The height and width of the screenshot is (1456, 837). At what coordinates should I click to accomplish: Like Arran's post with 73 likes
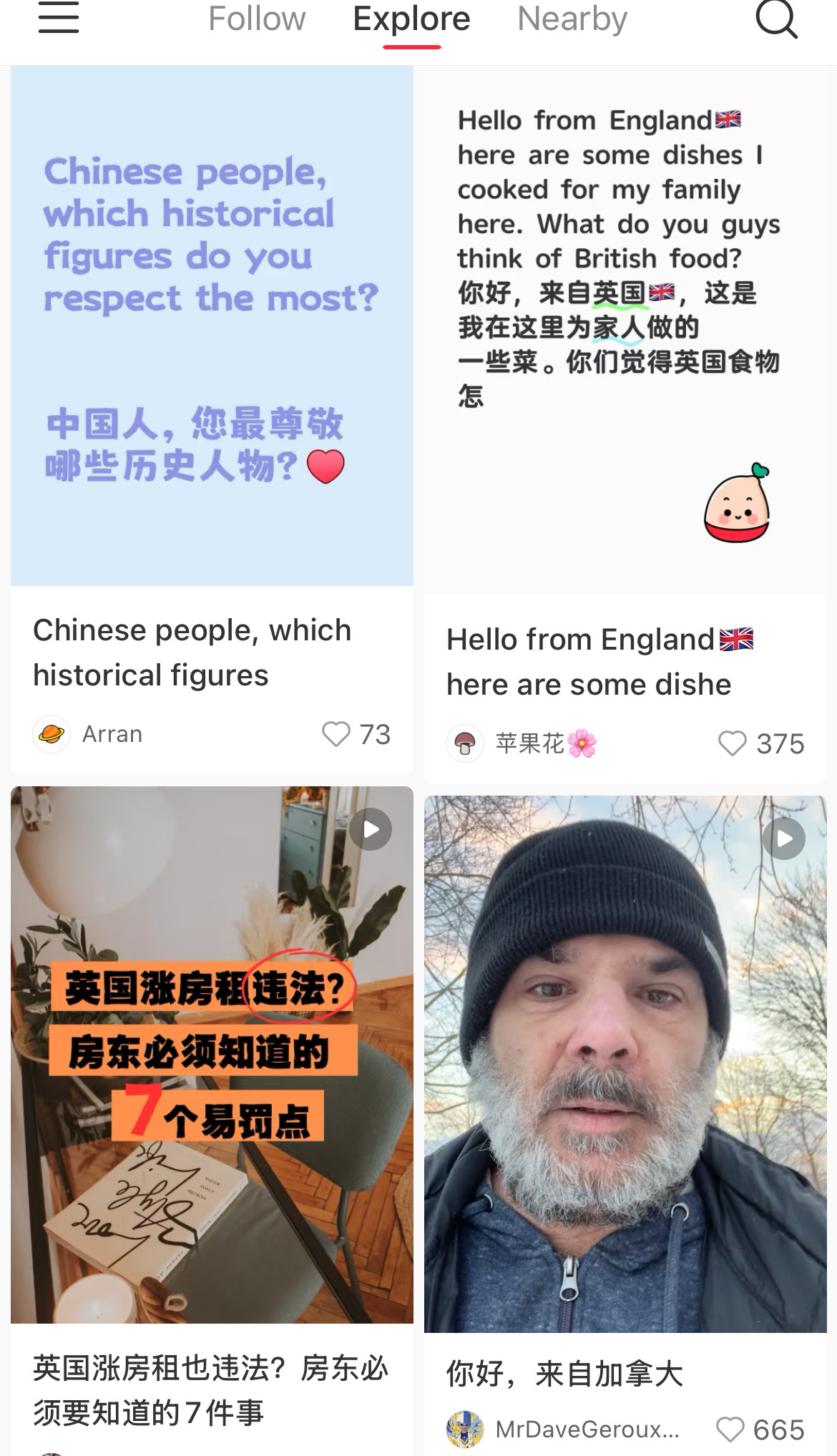336,734
